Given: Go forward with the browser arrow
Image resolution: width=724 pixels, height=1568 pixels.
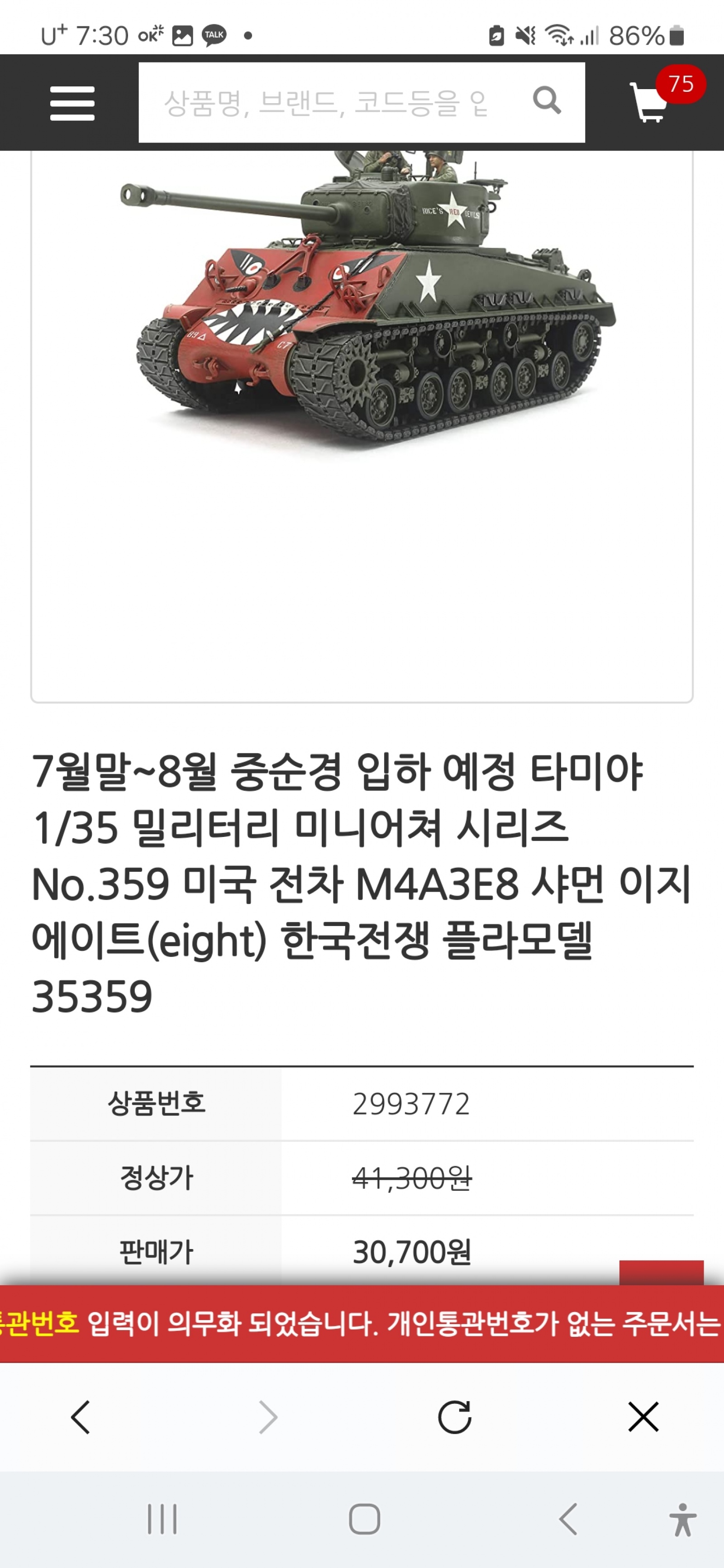Looking at the screenshot, I should pos(268,1417).
